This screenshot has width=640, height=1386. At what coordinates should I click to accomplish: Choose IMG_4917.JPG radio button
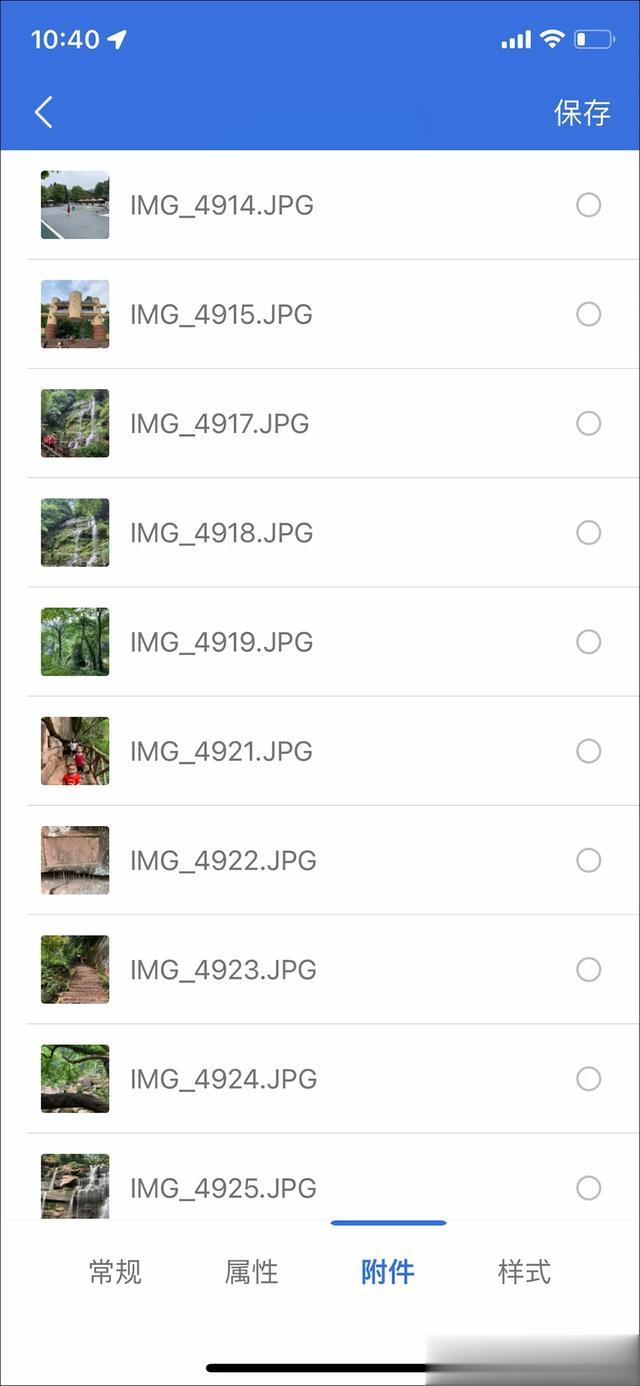click(x=589, y=423)
